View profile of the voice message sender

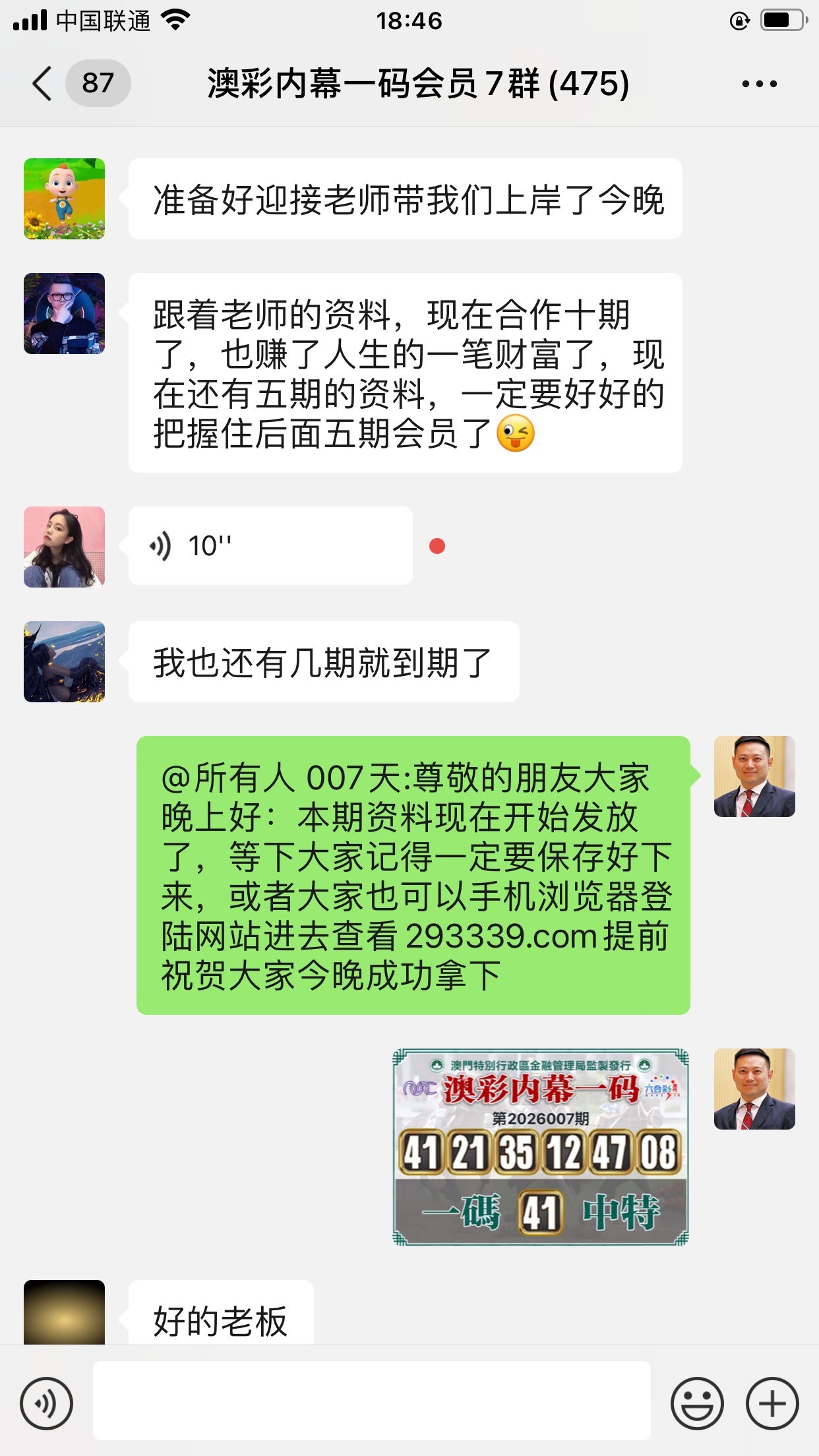pos(64,547)
